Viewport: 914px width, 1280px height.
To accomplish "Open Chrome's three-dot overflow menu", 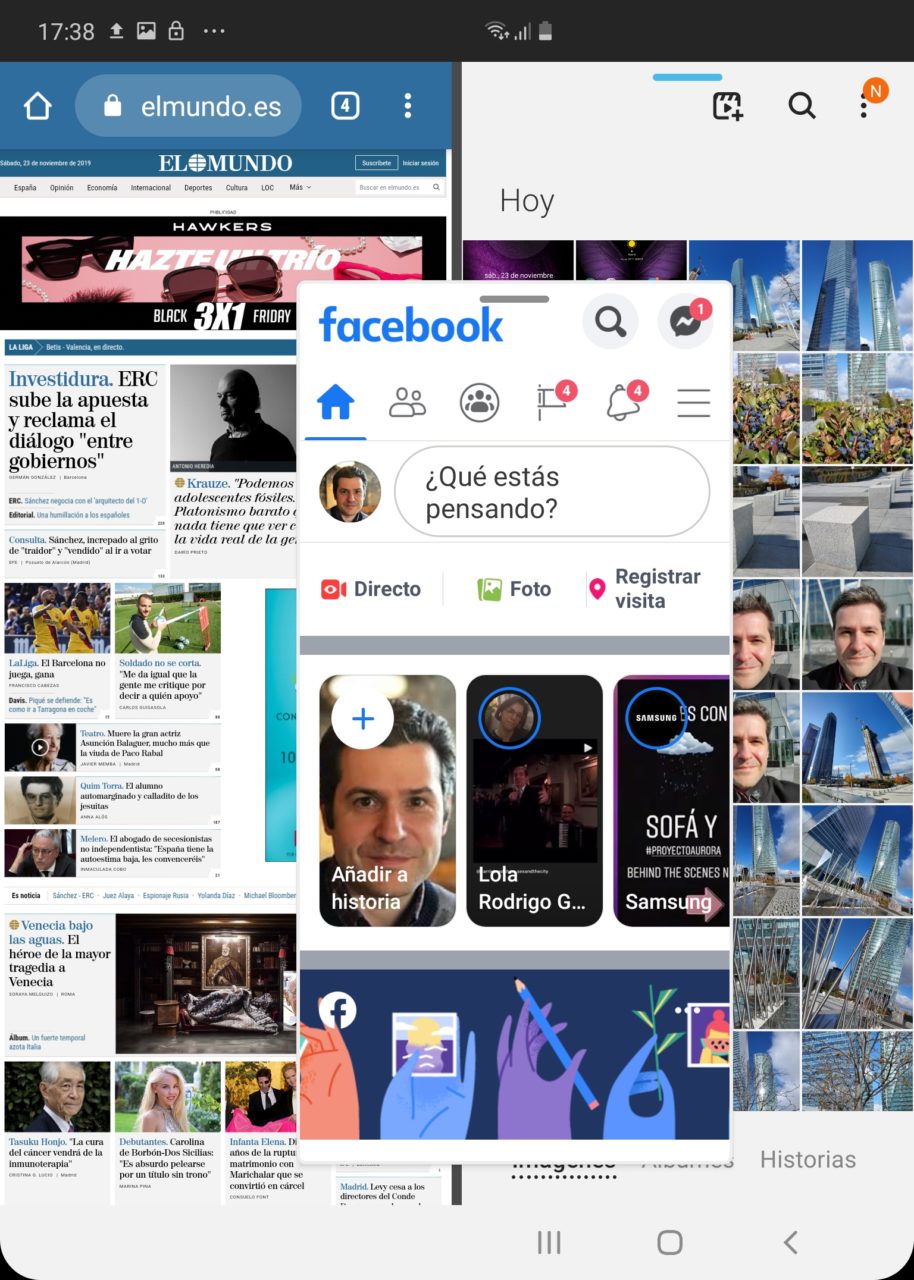I will 407,106.
